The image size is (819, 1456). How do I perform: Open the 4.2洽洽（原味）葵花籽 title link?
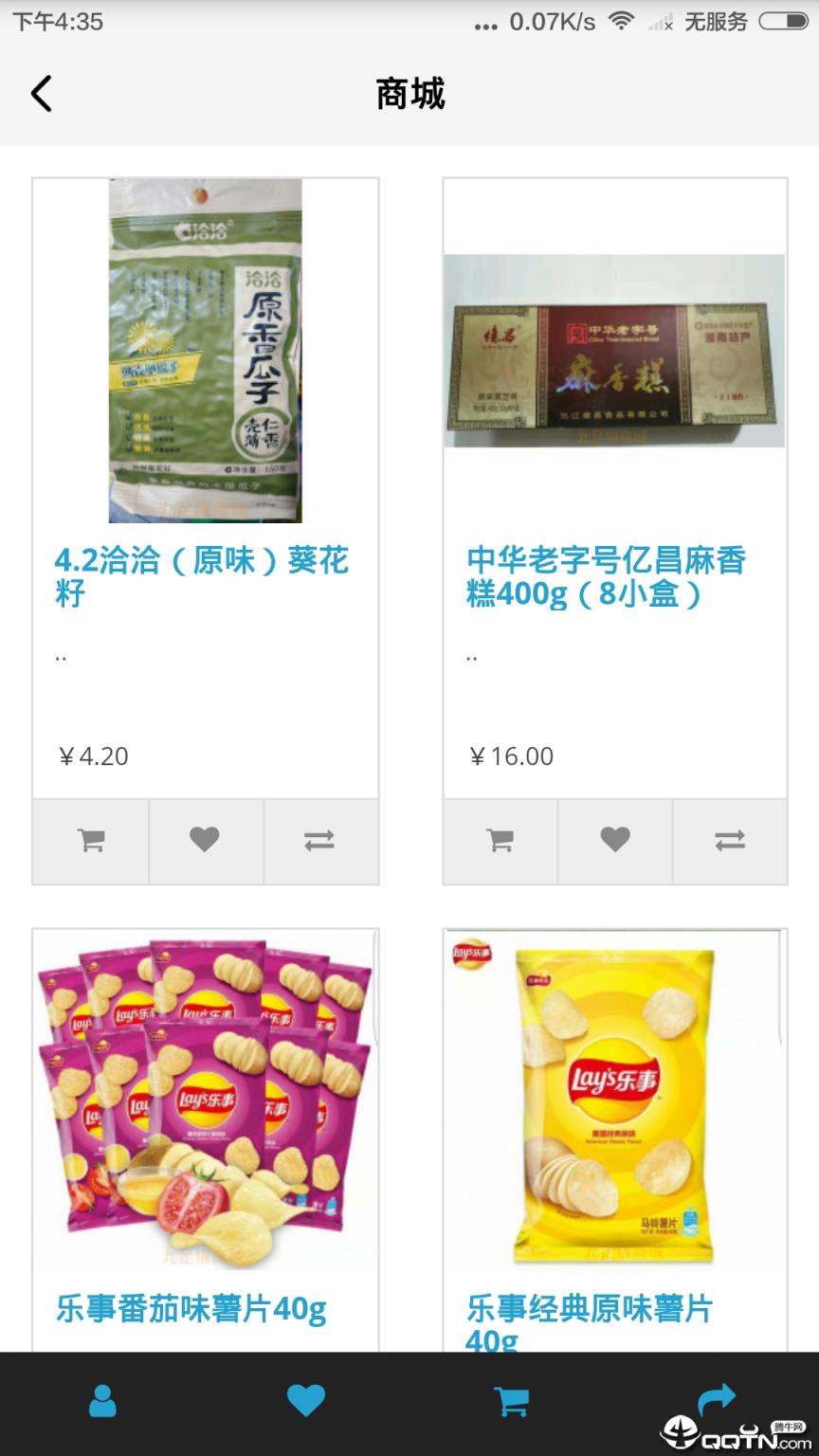202,576
